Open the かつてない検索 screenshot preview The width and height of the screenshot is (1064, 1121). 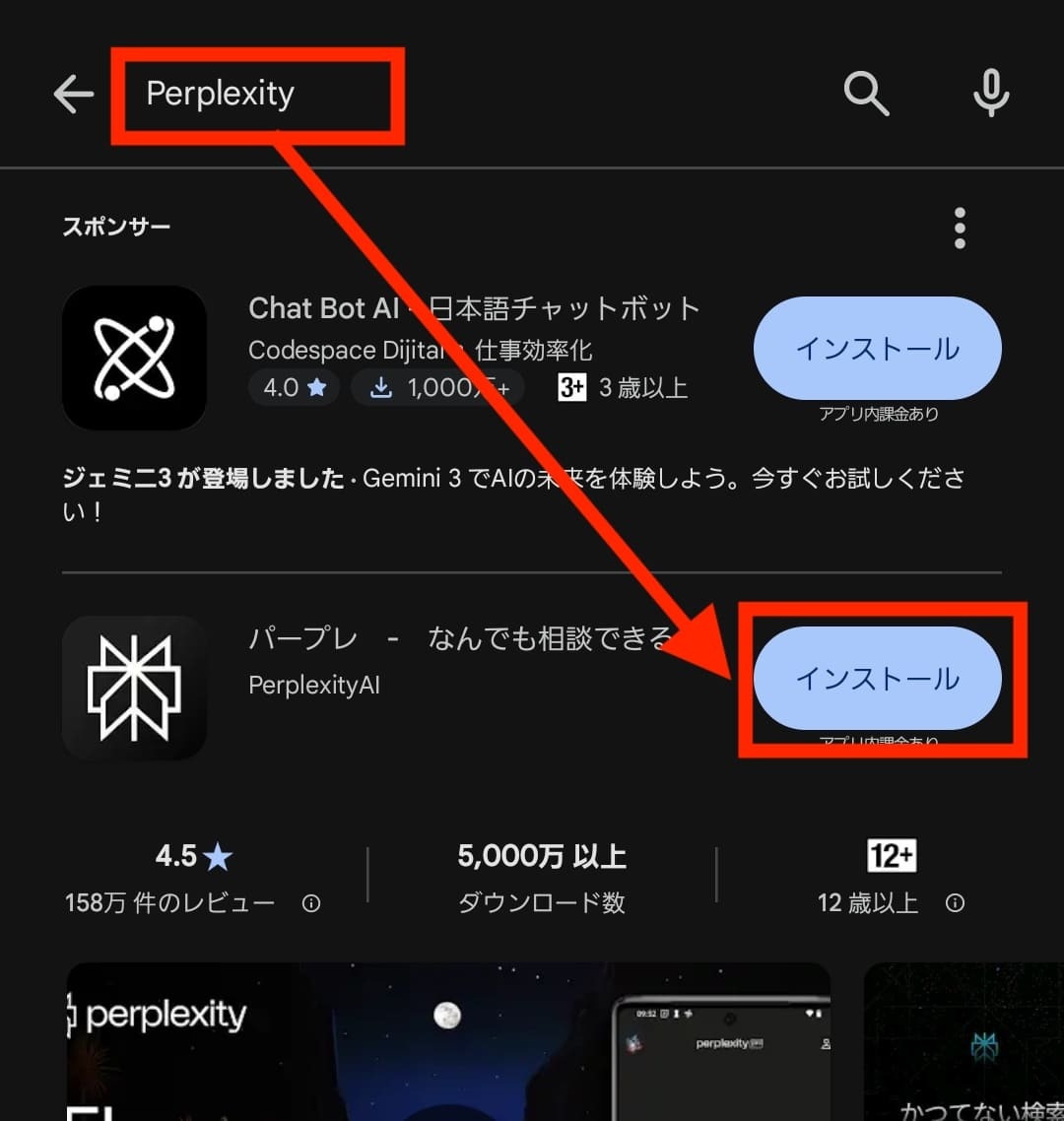(964, 1042)
